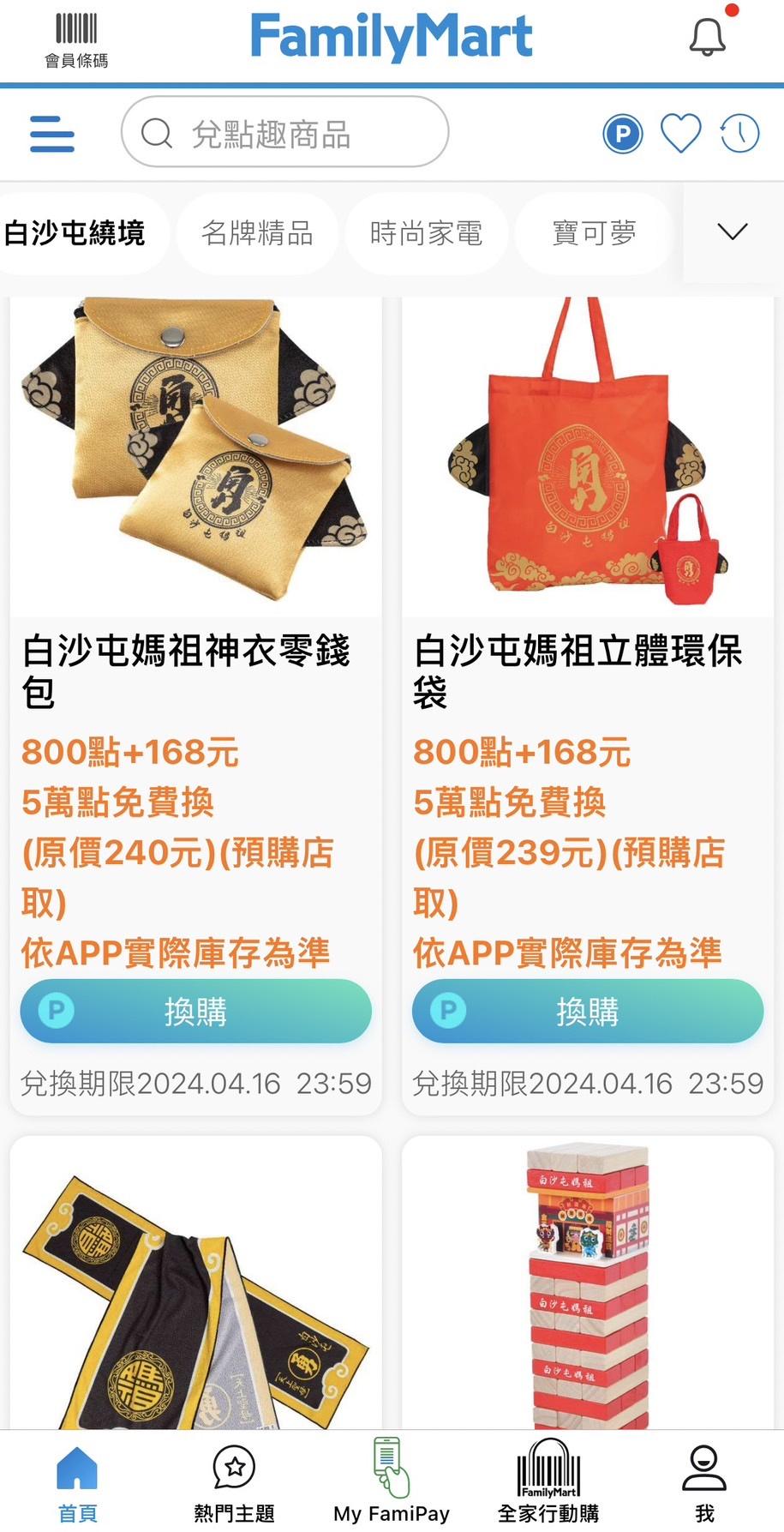The width and height of the screenshot is (784, 1532).
Task: Switch to the 名牌精品 category
Action: [257, 233]
